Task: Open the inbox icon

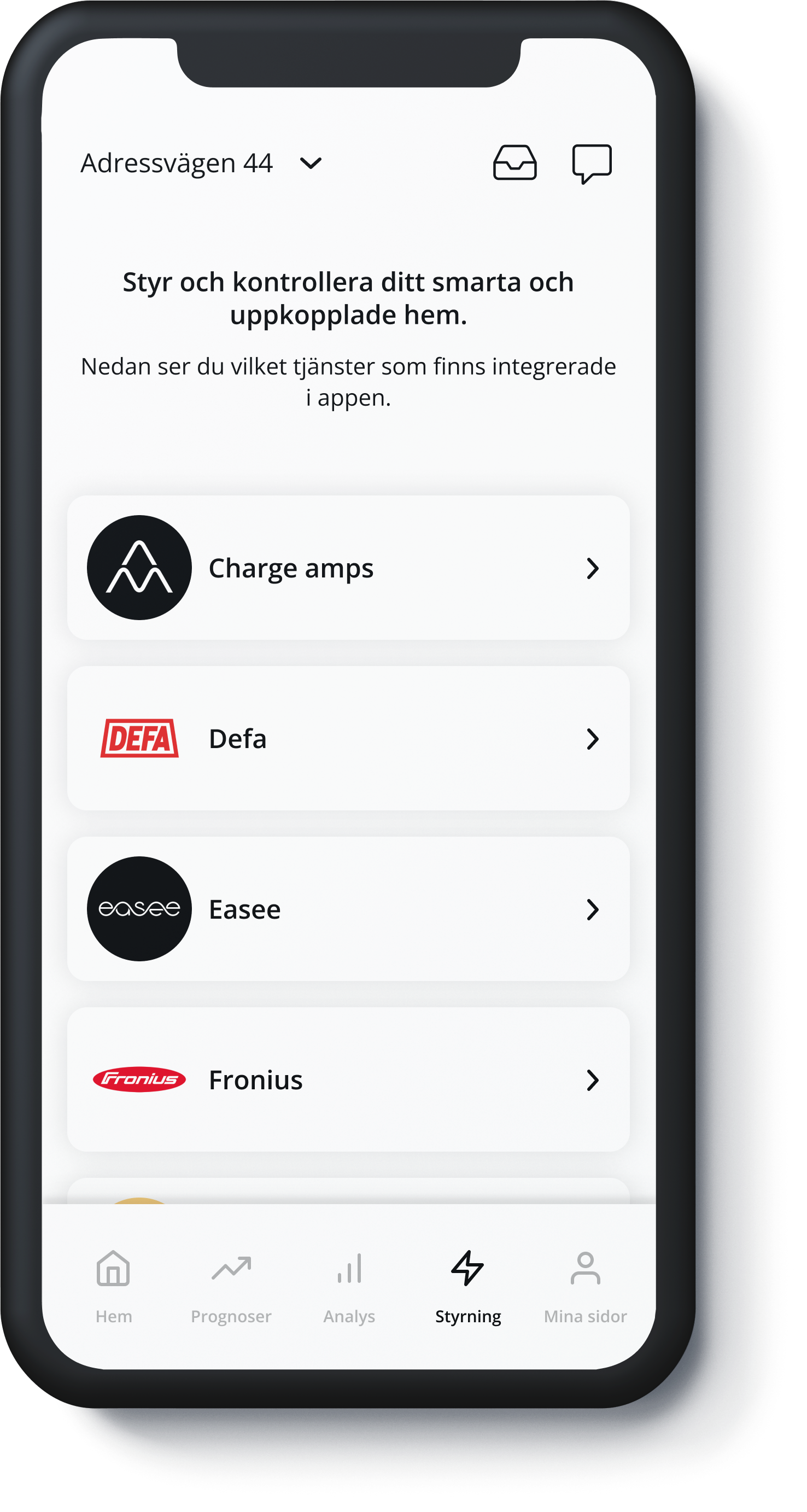Action: click(x=514, y=162)
